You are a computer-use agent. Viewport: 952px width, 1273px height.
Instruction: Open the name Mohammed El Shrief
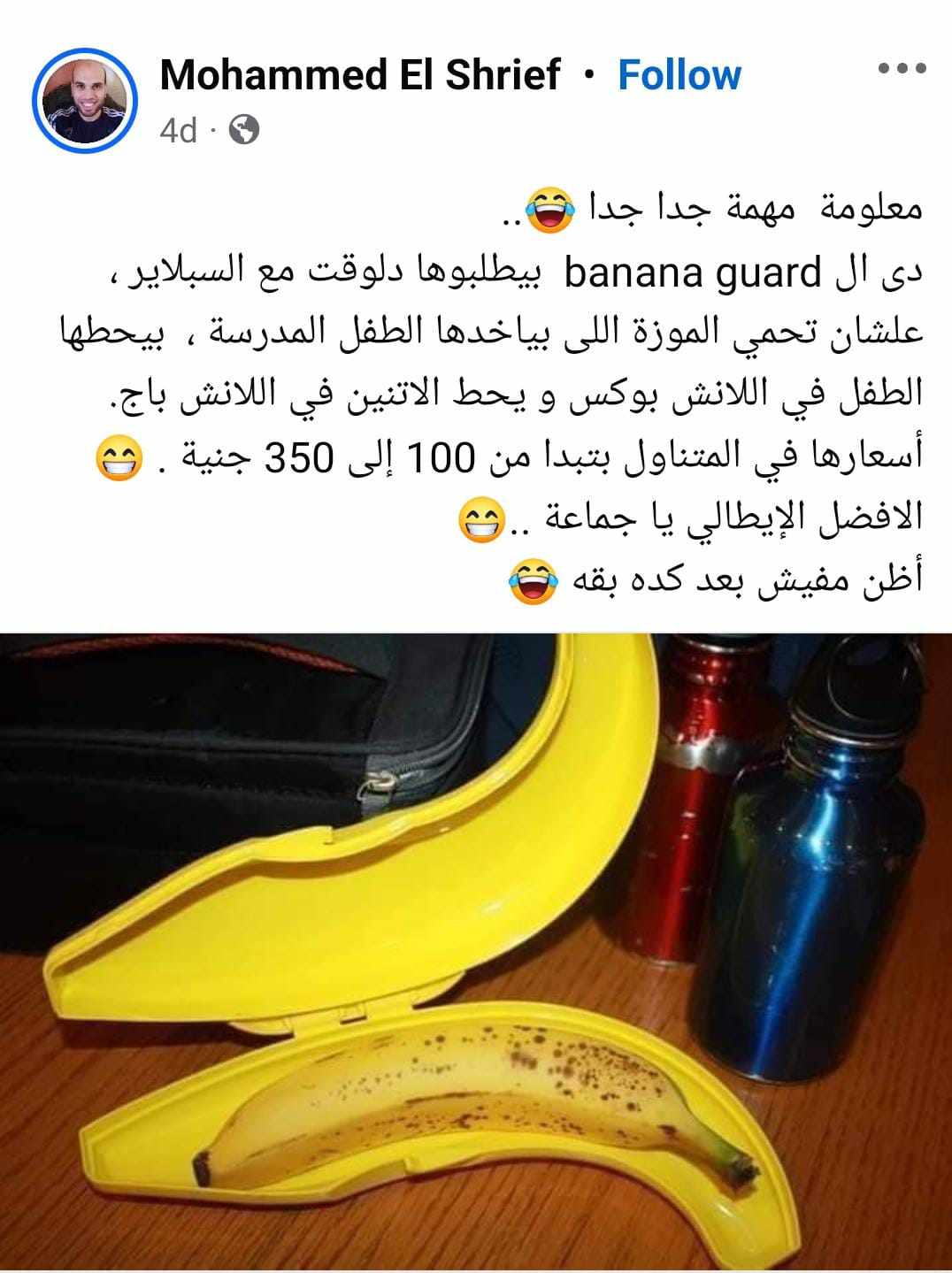click(x=360, y=75)
